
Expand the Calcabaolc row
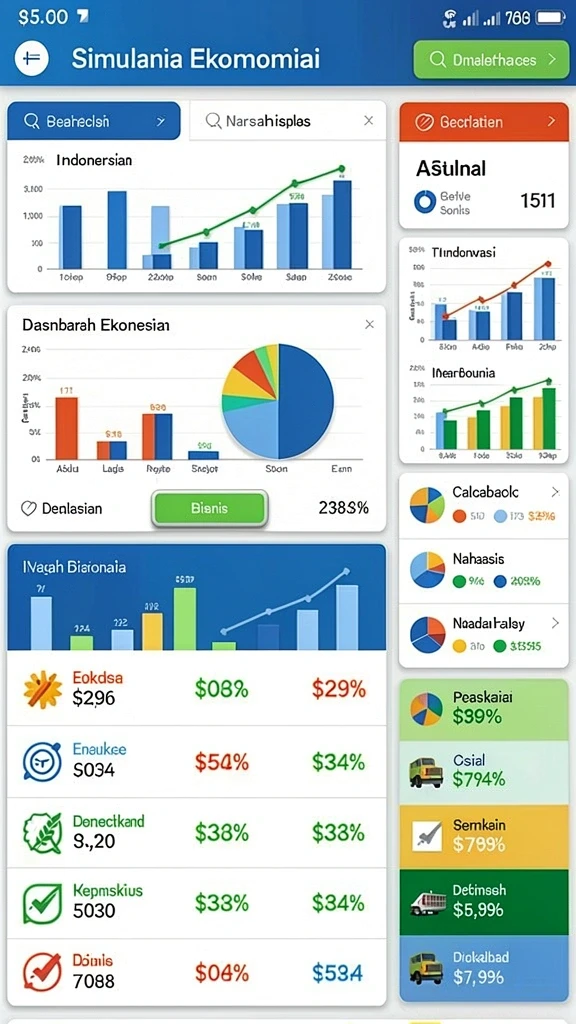[484, 505]
